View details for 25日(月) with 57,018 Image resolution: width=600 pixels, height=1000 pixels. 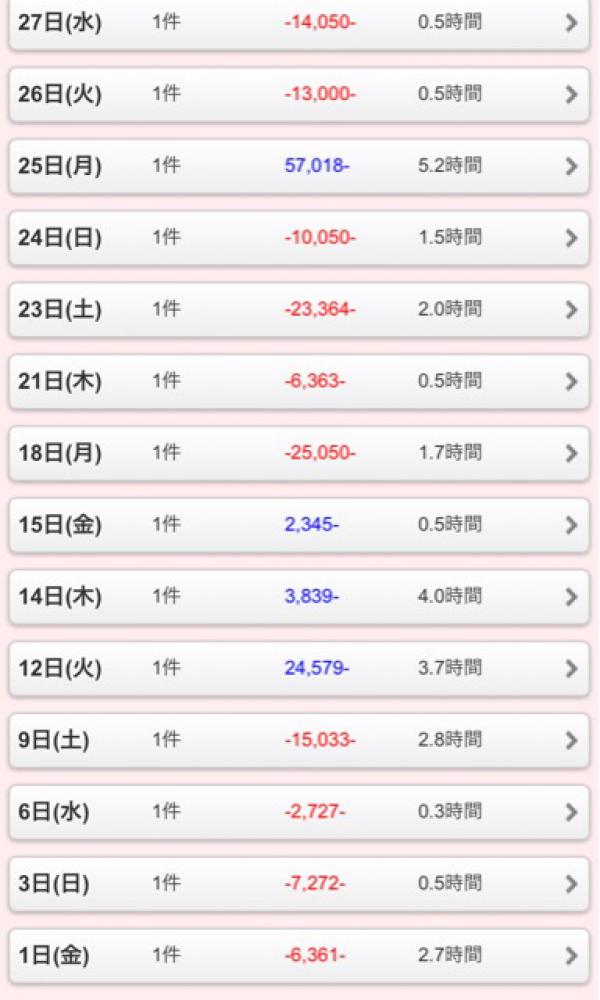299,166
